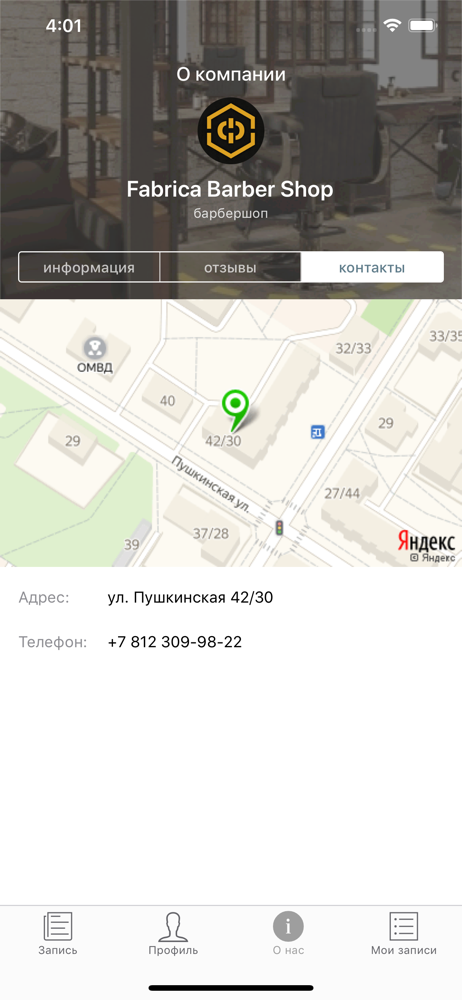The width and height of the screenshot is (462, 1000).
Task: Switch to Мои записи tab
Action: [x=404, y=934]
